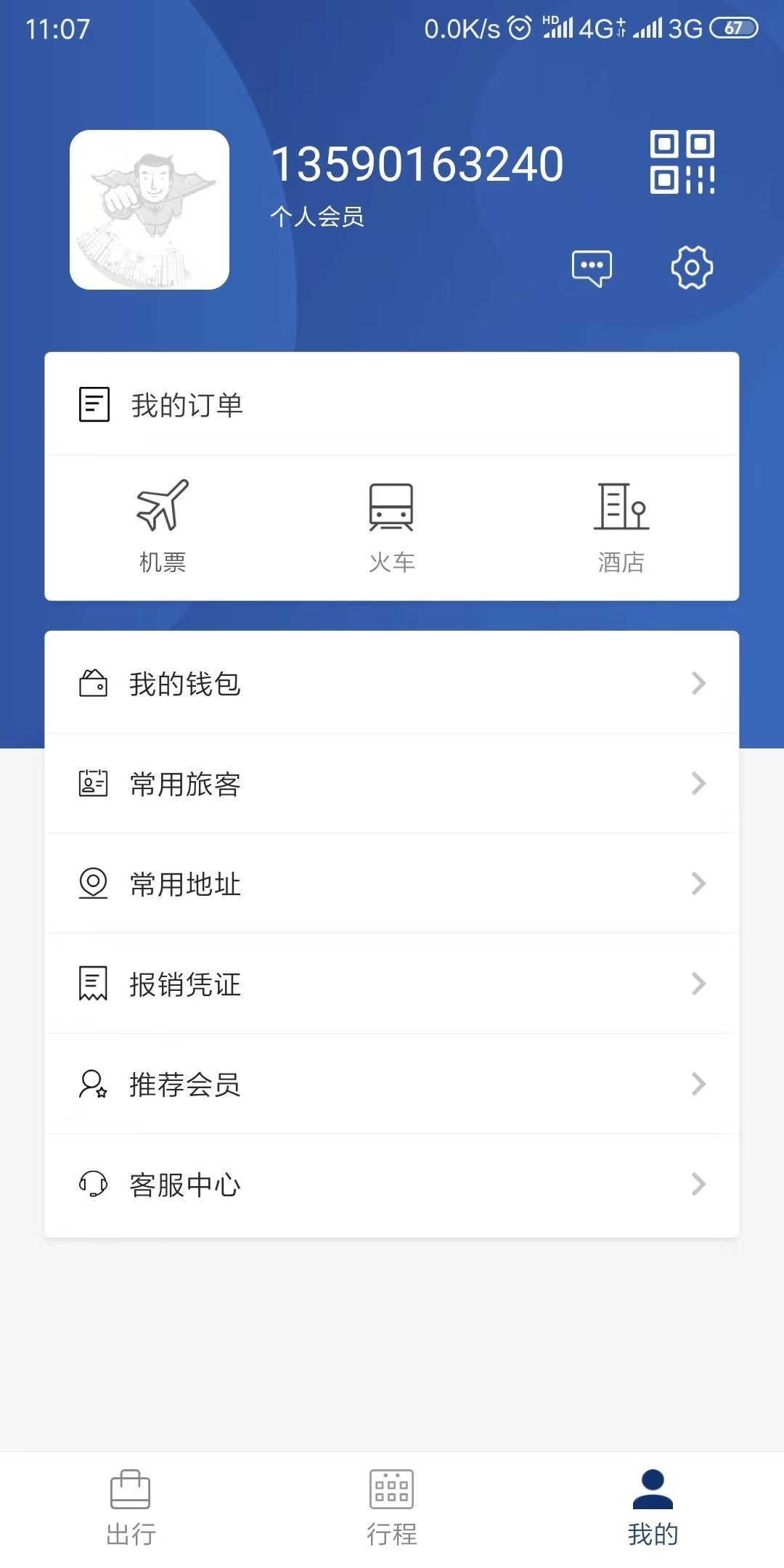784x1568 pixels.
Task: Open 客服中心 customer service center
Action: pyautogui.click(x=392, y=1184)
